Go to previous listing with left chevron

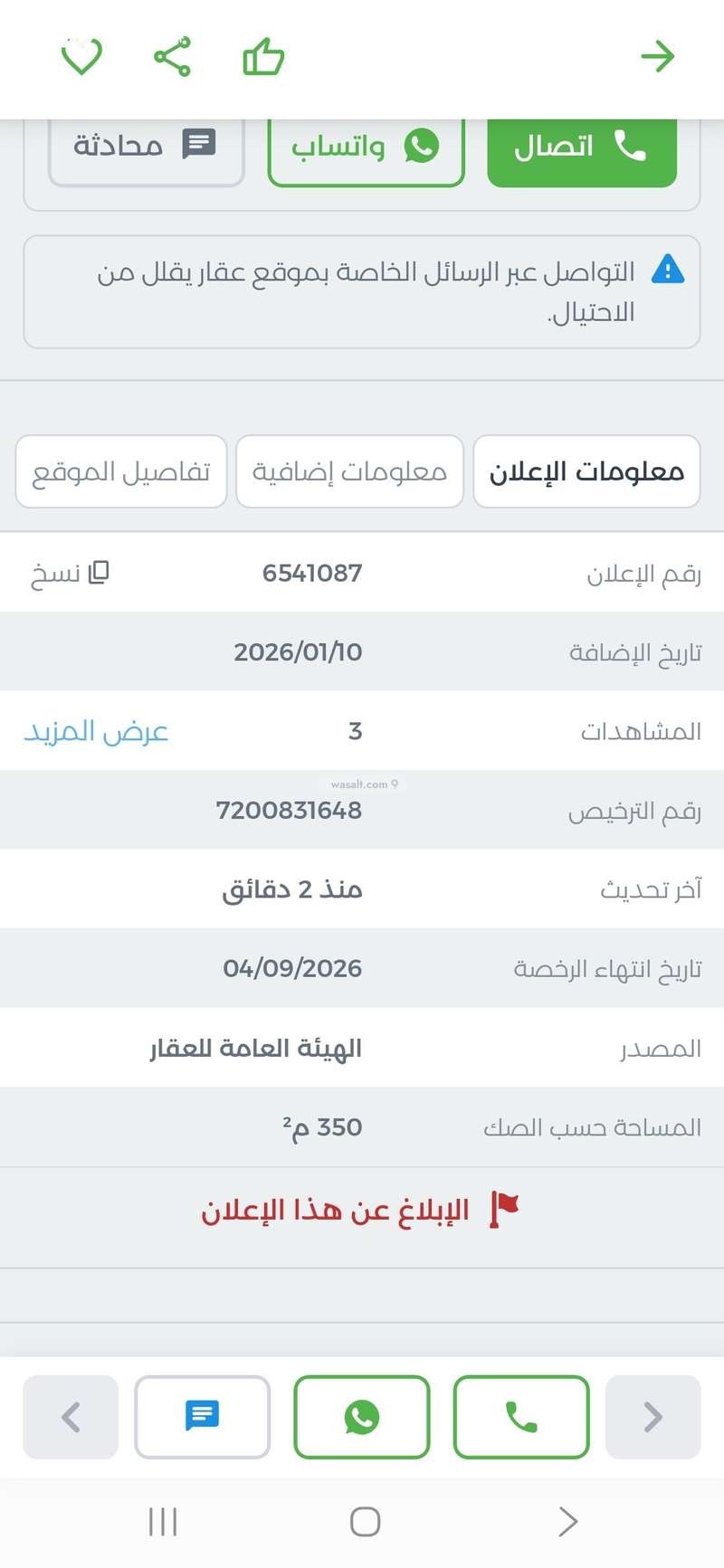pos(71,1417)
